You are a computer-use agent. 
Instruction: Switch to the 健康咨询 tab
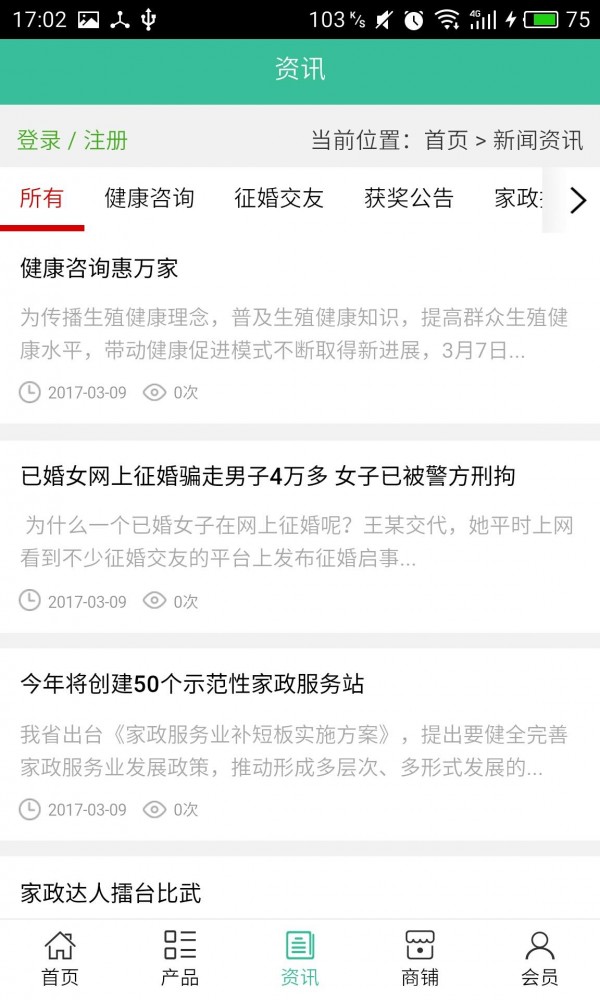point(149,198)
